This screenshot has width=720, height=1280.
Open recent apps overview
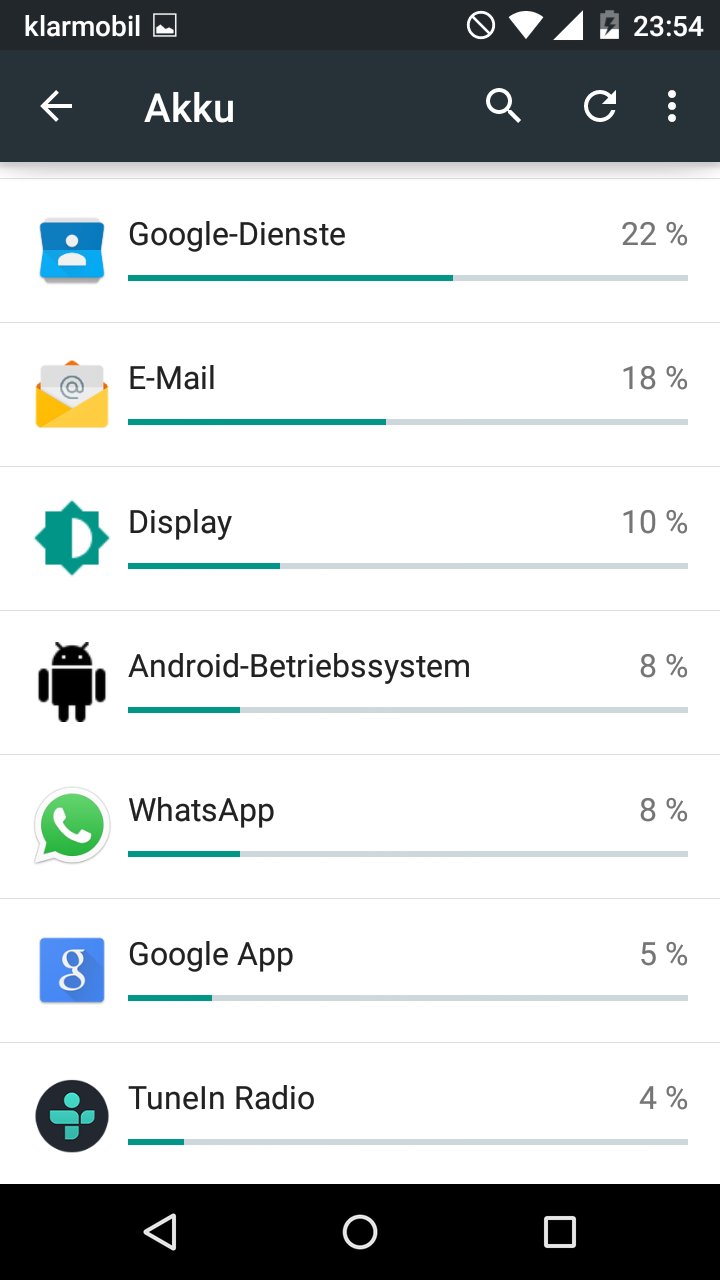click(x=560, y=1232)
